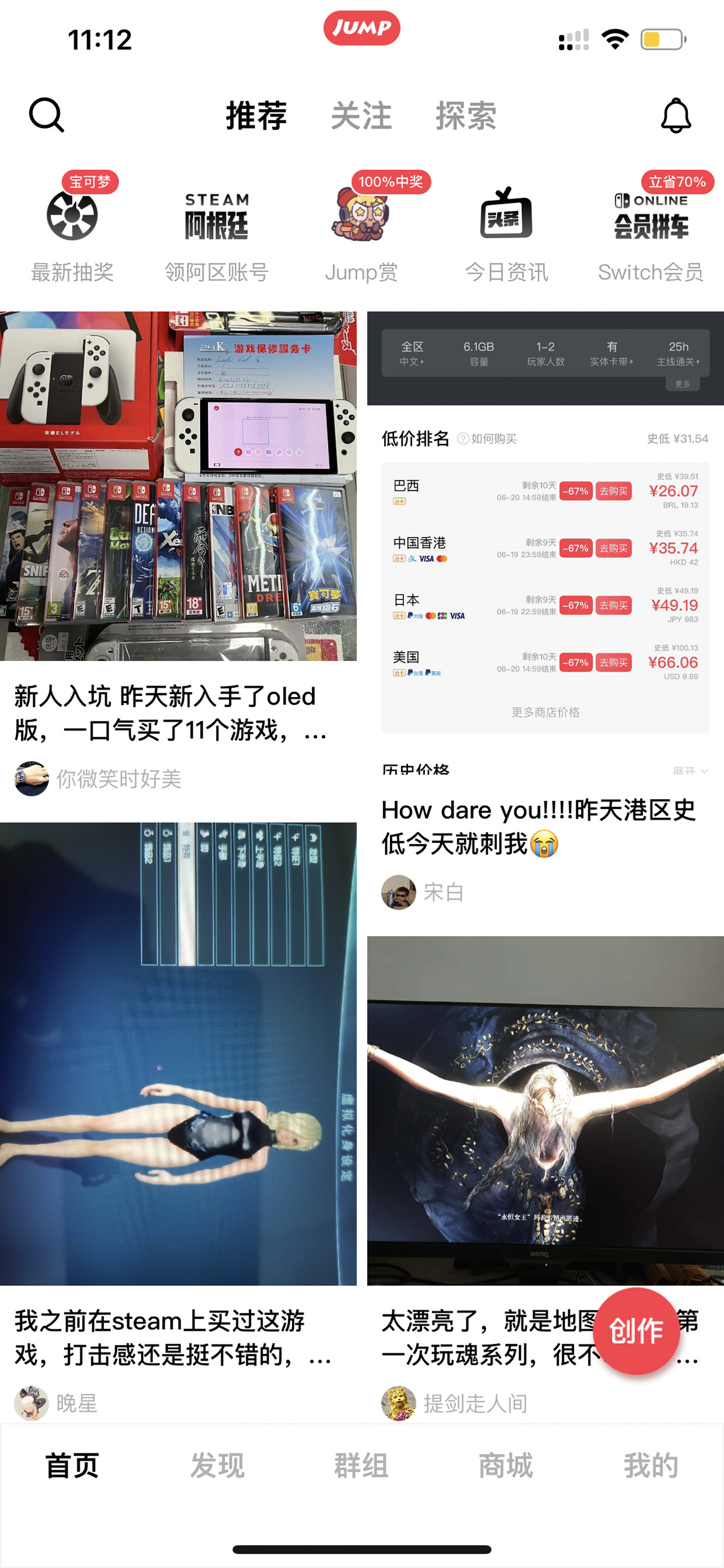Go to the 商城 tab
The height and width of the screenshot is (1568, 724).
click(x=506, y=1466)
